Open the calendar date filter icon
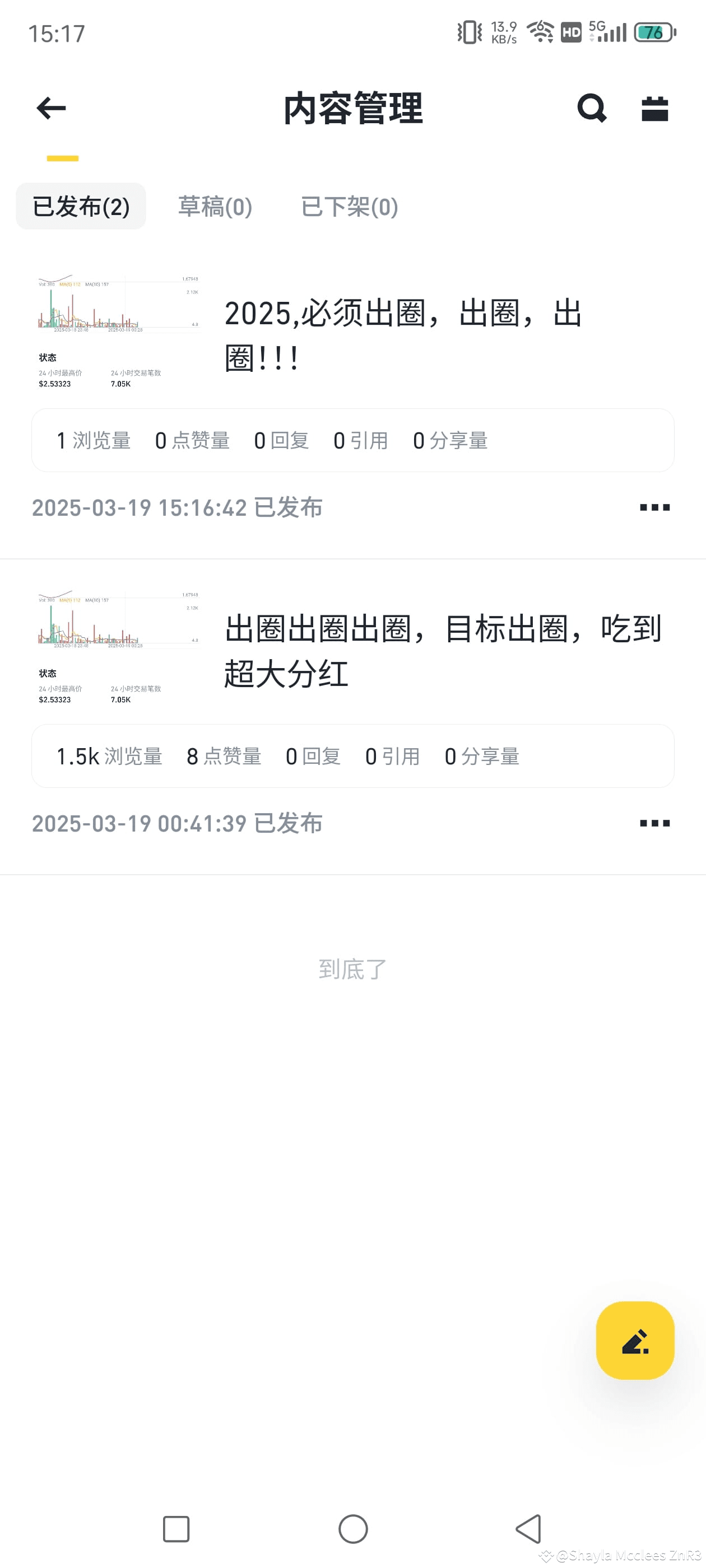Image resolution: width=706 pixels, height=1568 pixels. click(x=655, y=109)
